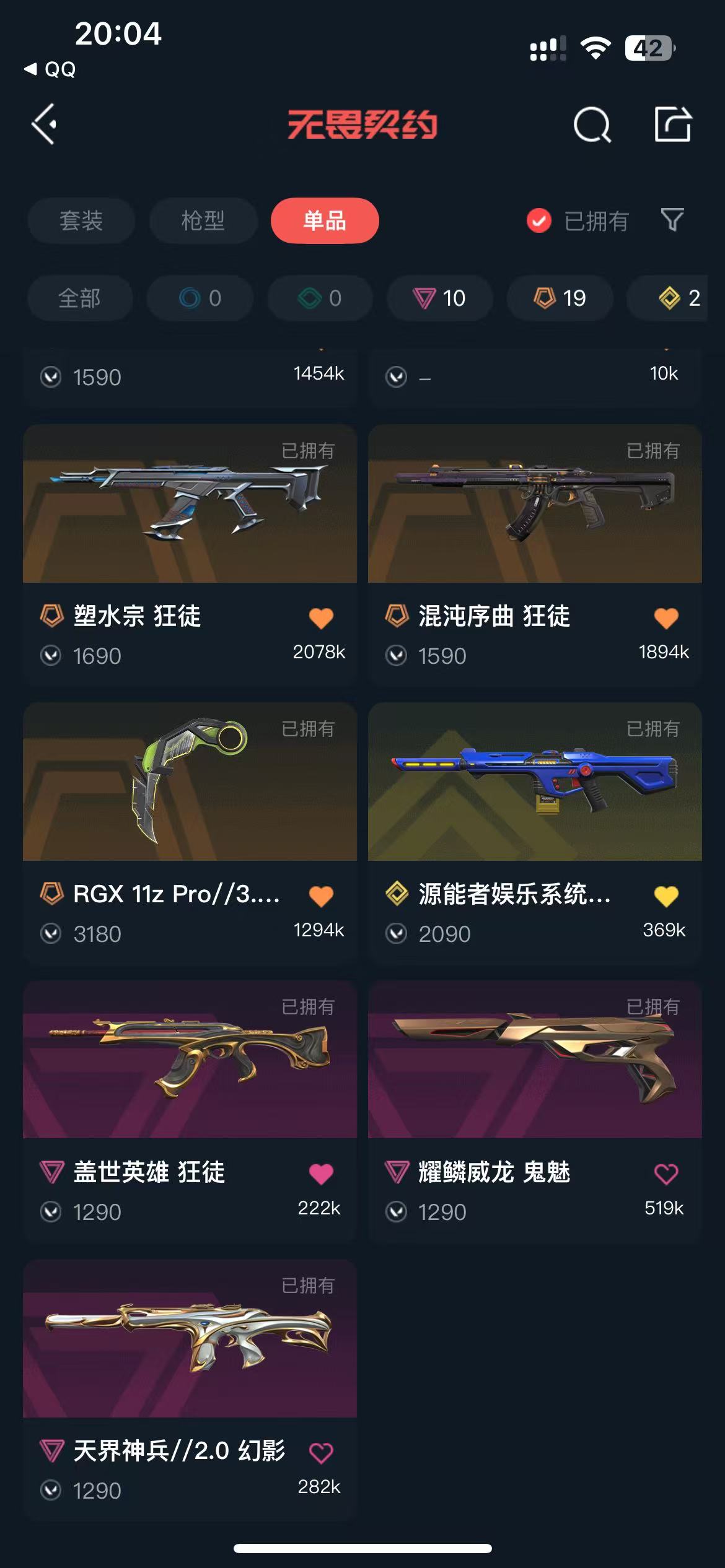Screen dimensions: 725x1568
Task: Switch to the 套装 tab
Action: [81, 220]
